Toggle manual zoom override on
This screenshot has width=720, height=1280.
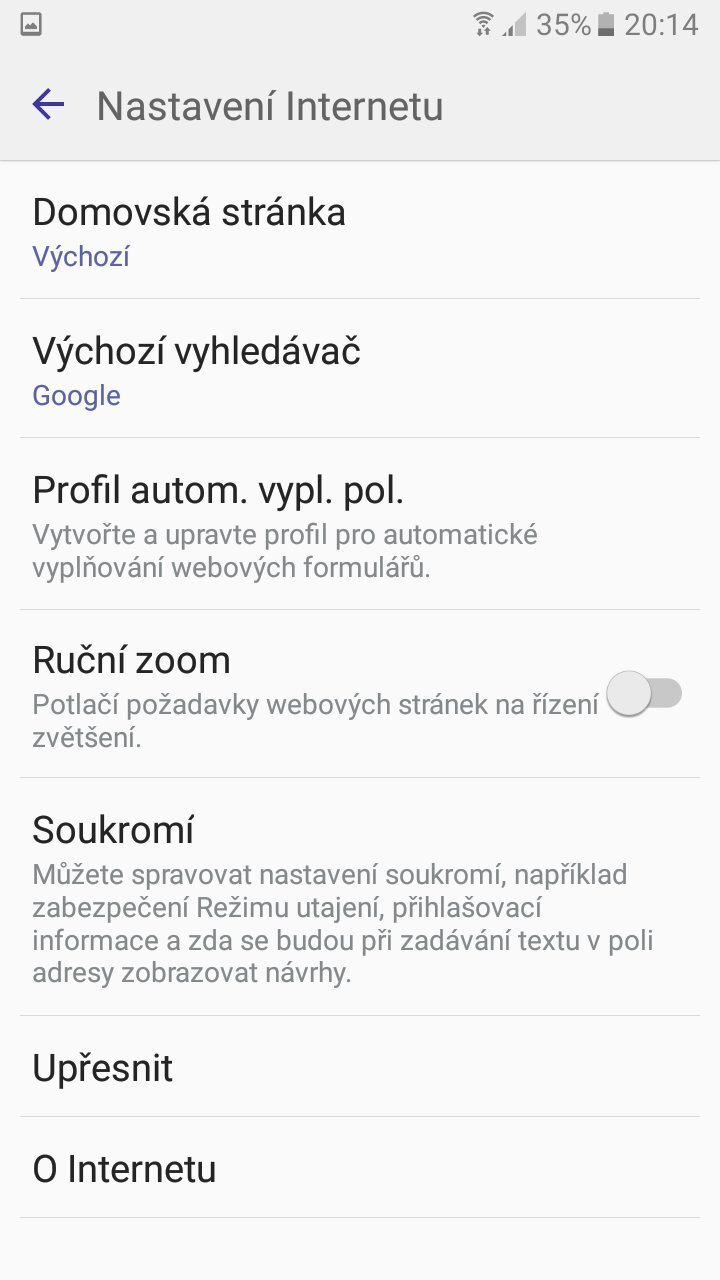click(x=647, y=691)
